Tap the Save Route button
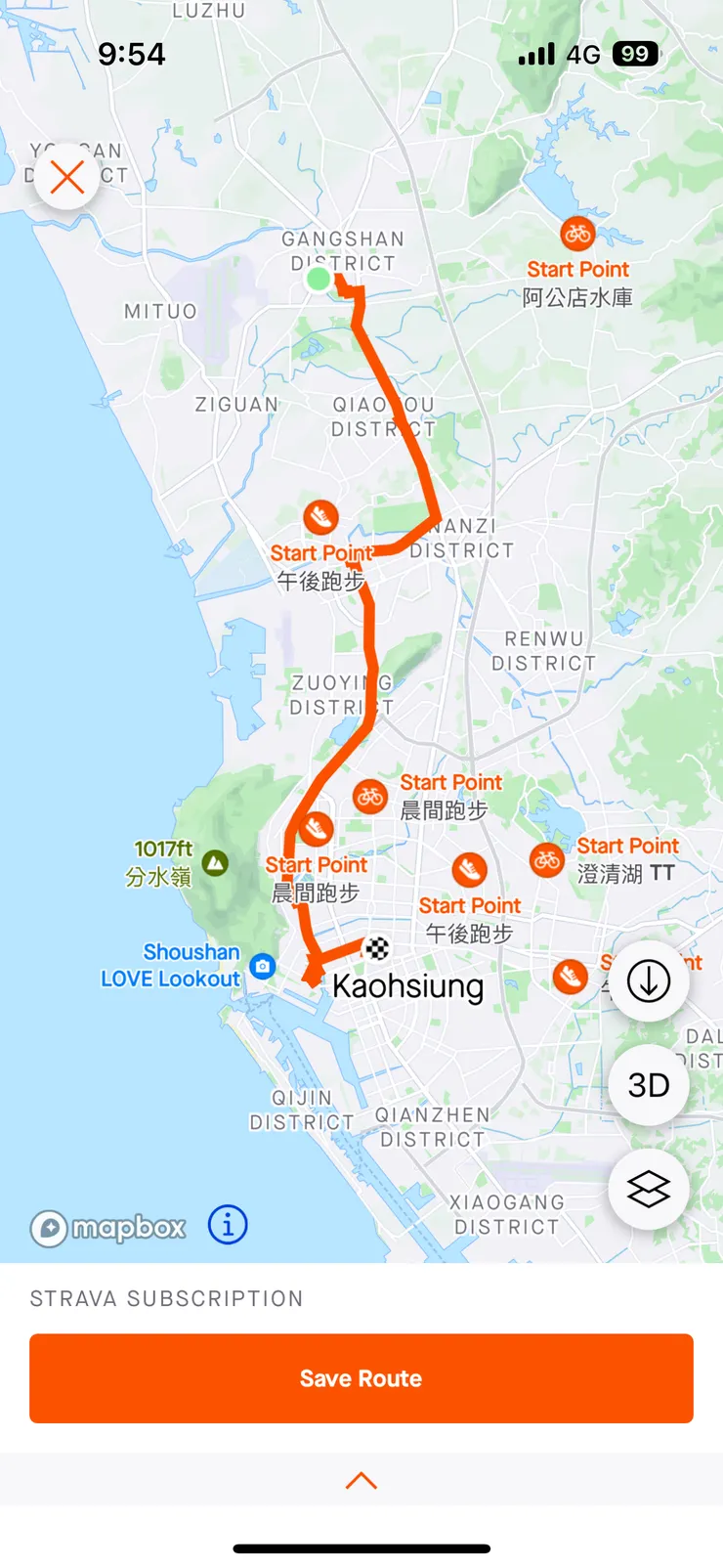Screen dimensions: 723x1568 coord(361,1377)
